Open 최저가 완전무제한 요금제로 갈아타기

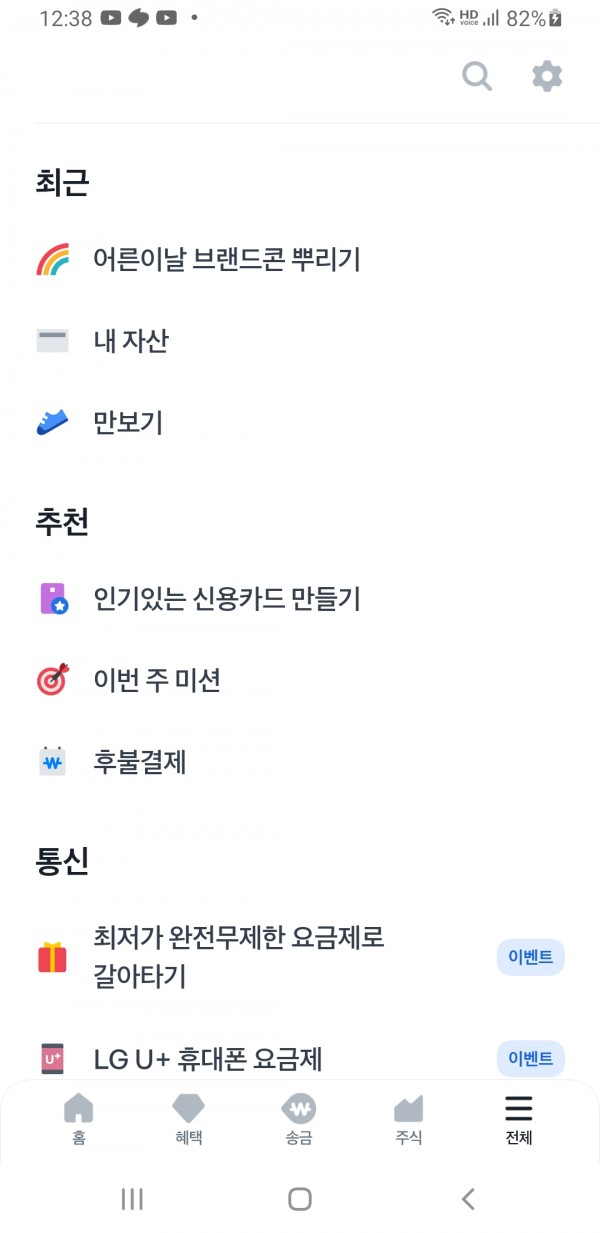[239, 956]
